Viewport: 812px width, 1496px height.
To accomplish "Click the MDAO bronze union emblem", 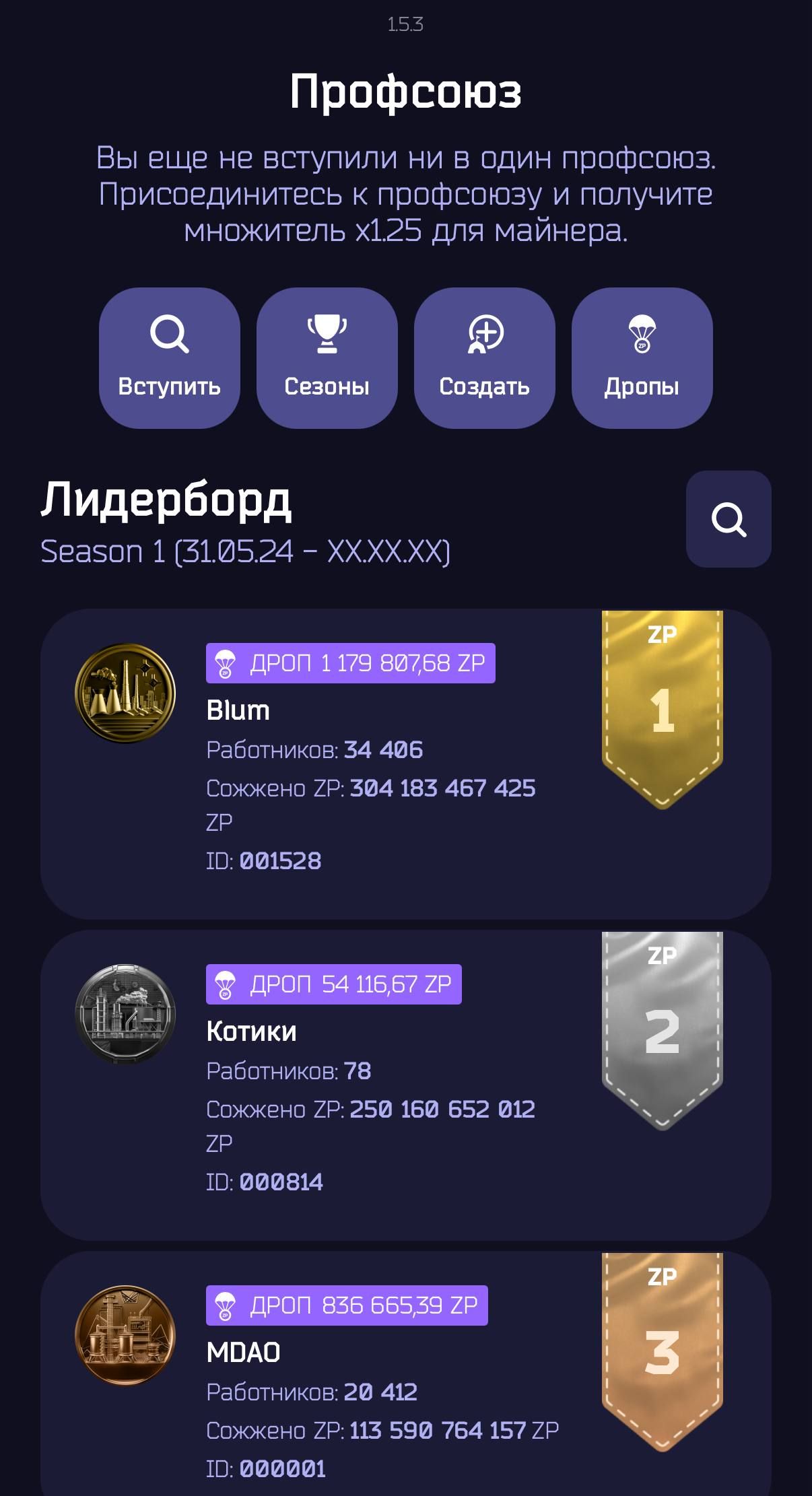I will point(125,1336).
